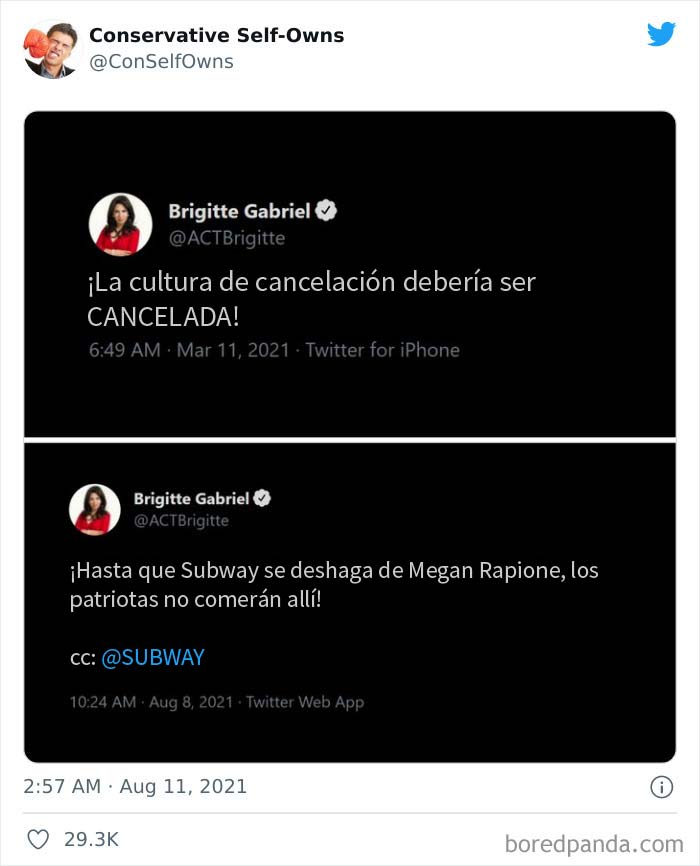Open the Twitter info icon
The image size is (700, 866).
661,787
